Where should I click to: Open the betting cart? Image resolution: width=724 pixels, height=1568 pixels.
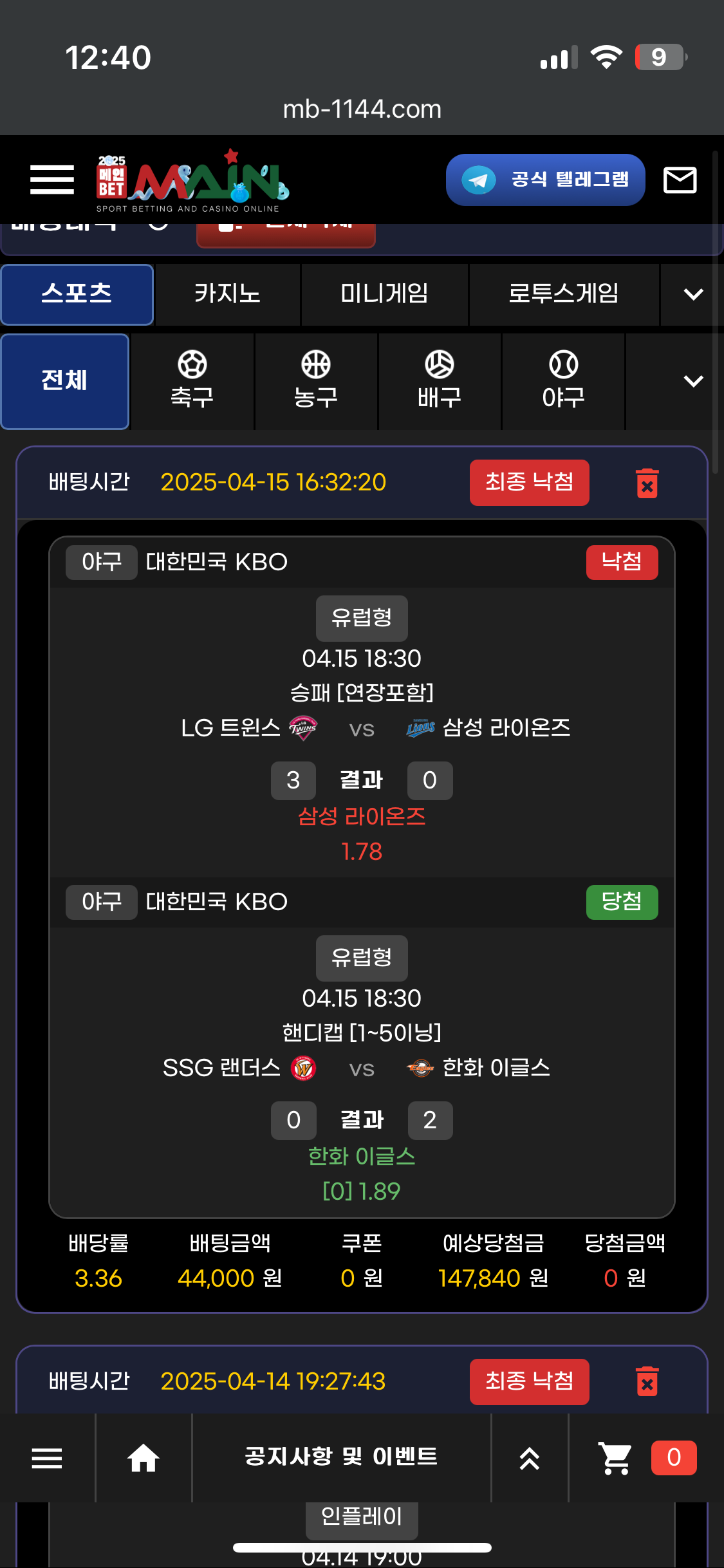[x=616, y=1458]
